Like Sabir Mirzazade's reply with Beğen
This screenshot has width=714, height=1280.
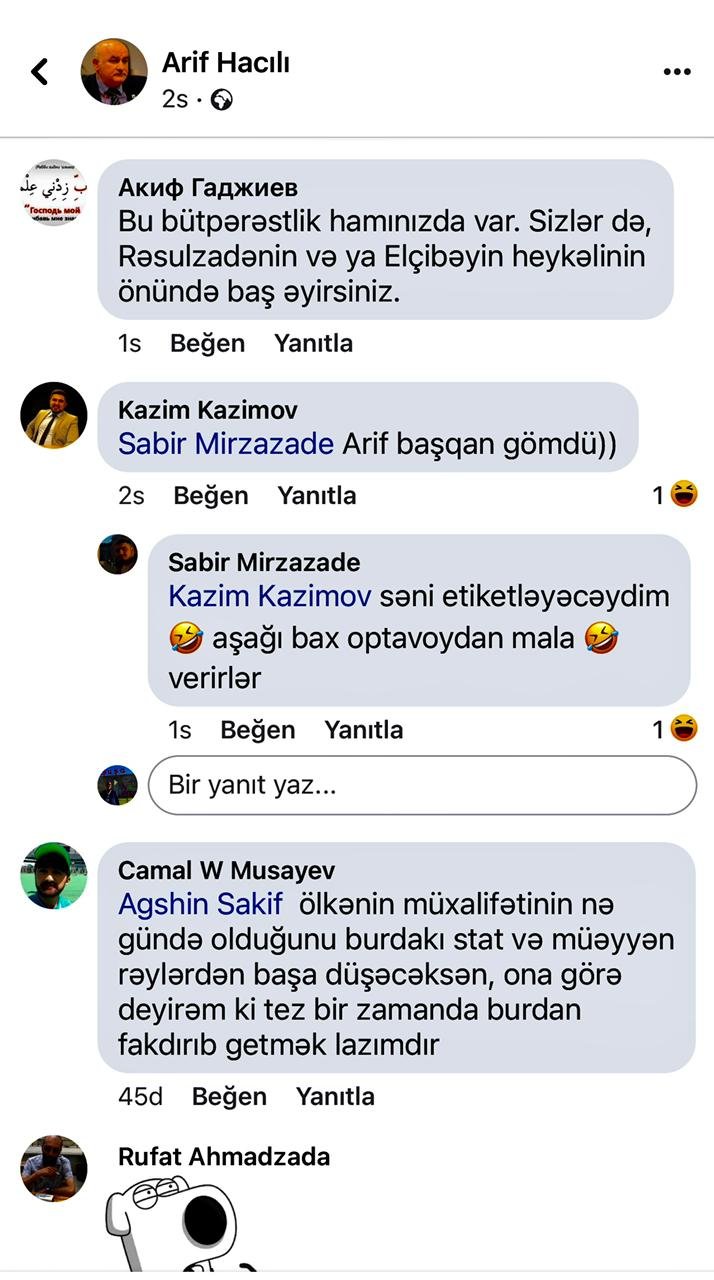tap(258, 730)
